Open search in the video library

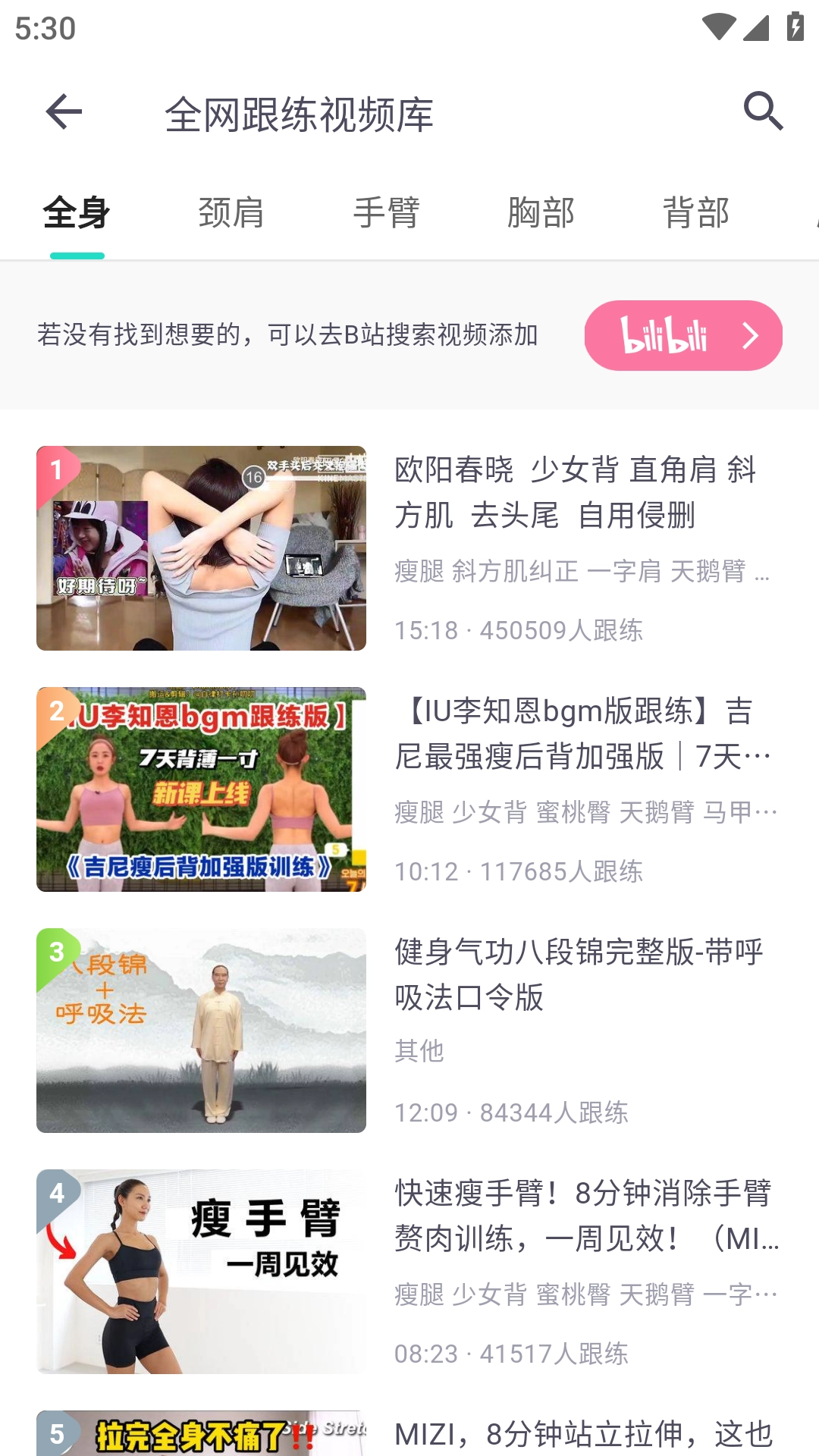[x=763, y=112]
